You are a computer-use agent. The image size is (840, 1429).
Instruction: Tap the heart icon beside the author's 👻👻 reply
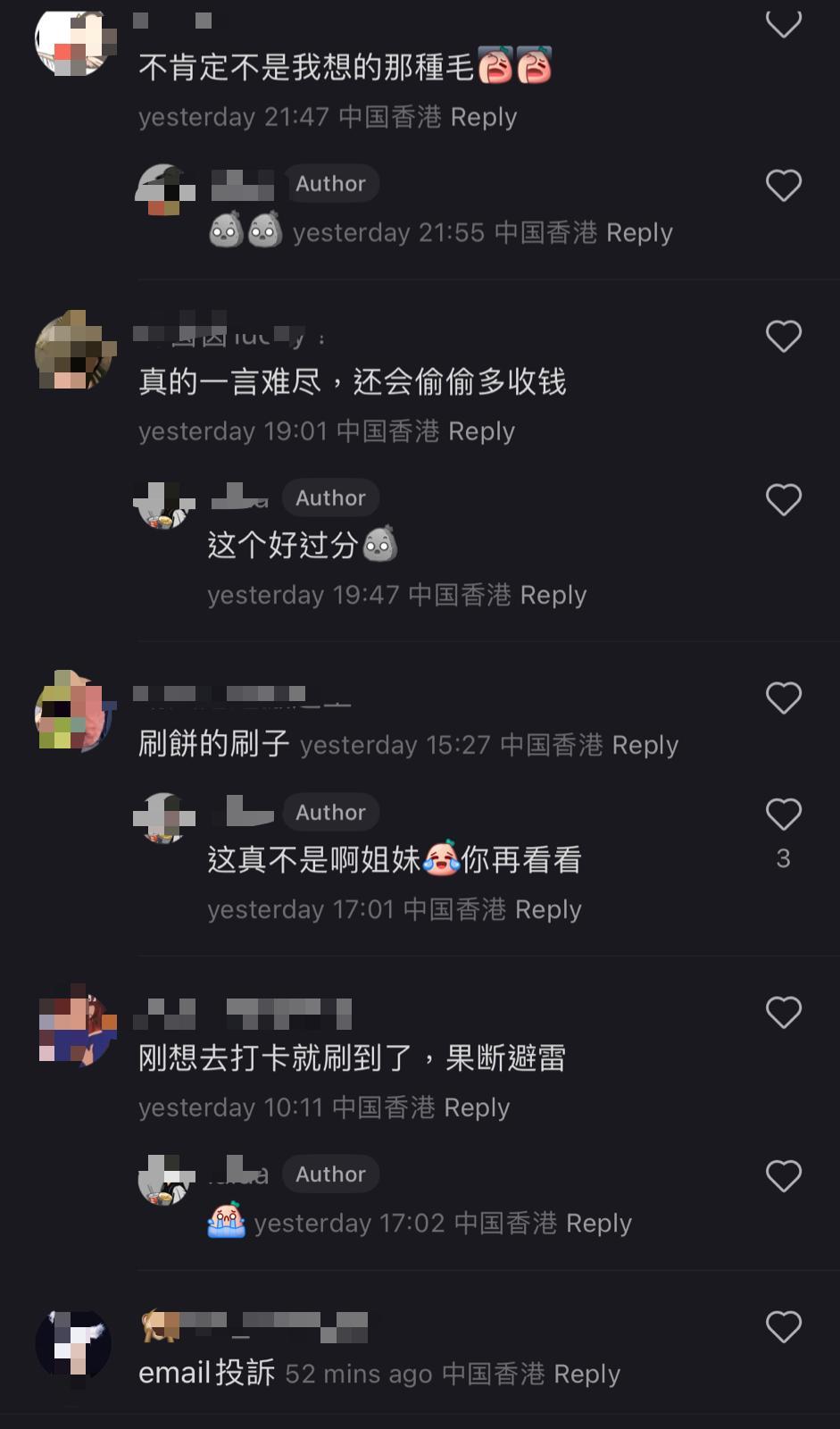tap(784, 185)
